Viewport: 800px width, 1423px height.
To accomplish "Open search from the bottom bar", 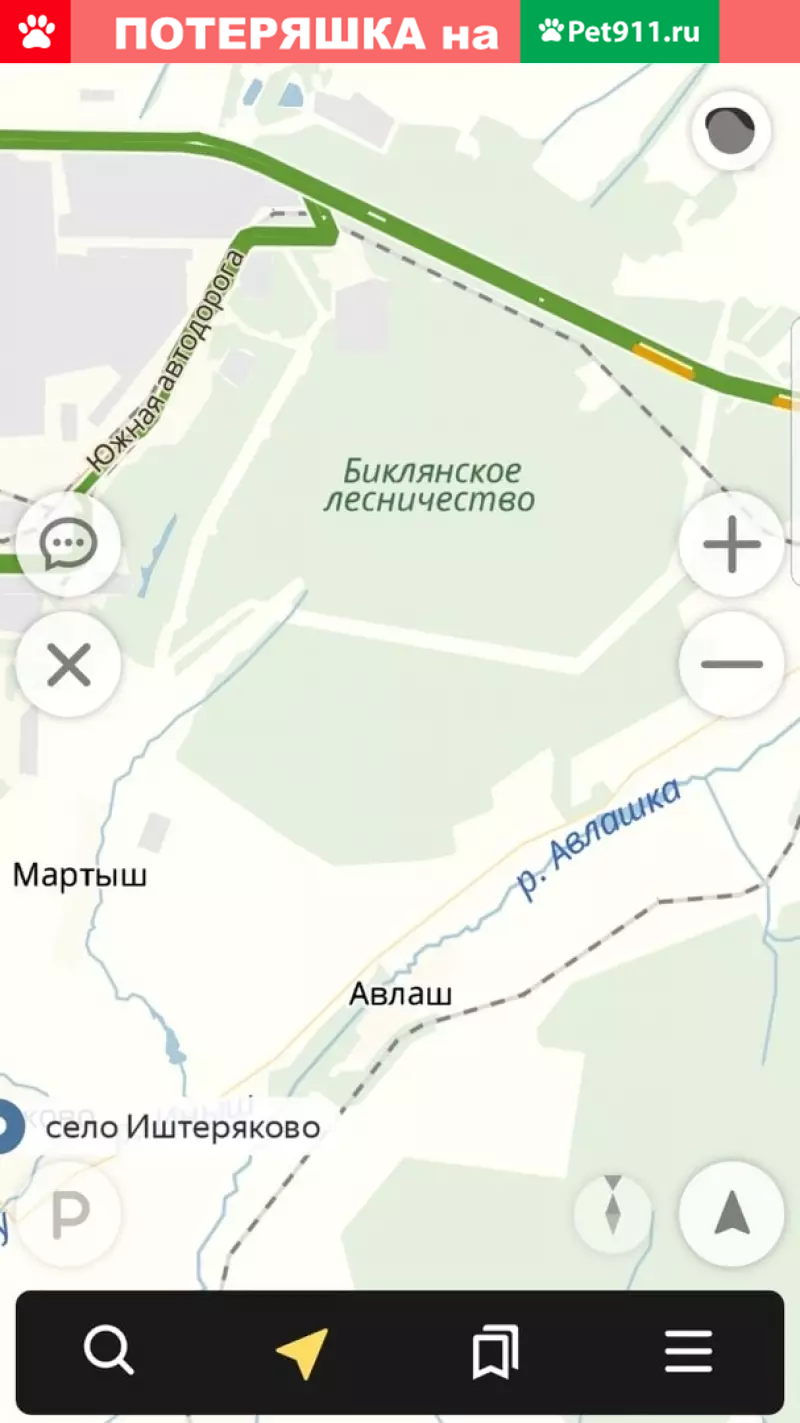I will click(108, 1353).
